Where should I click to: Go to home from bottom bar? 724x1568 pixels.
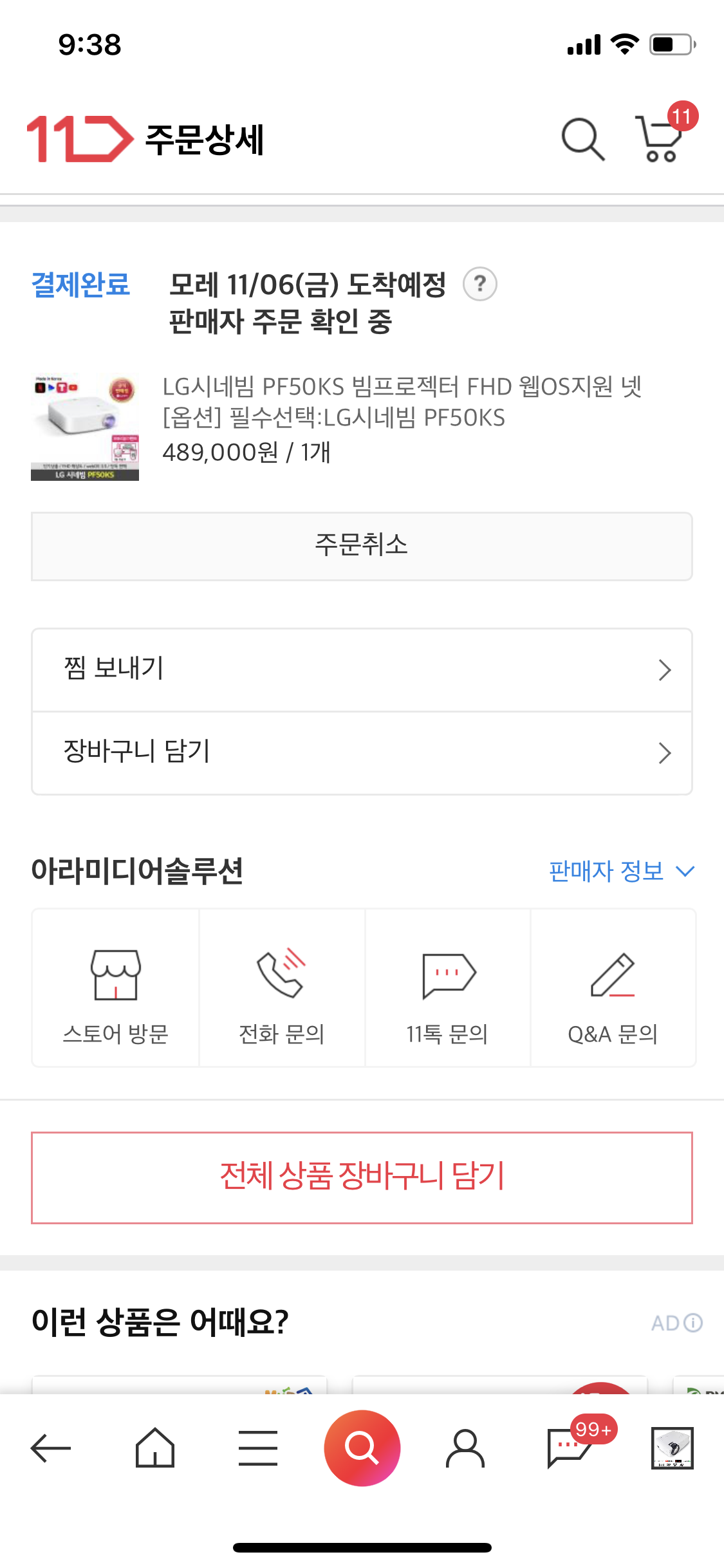pos(155,1448)
